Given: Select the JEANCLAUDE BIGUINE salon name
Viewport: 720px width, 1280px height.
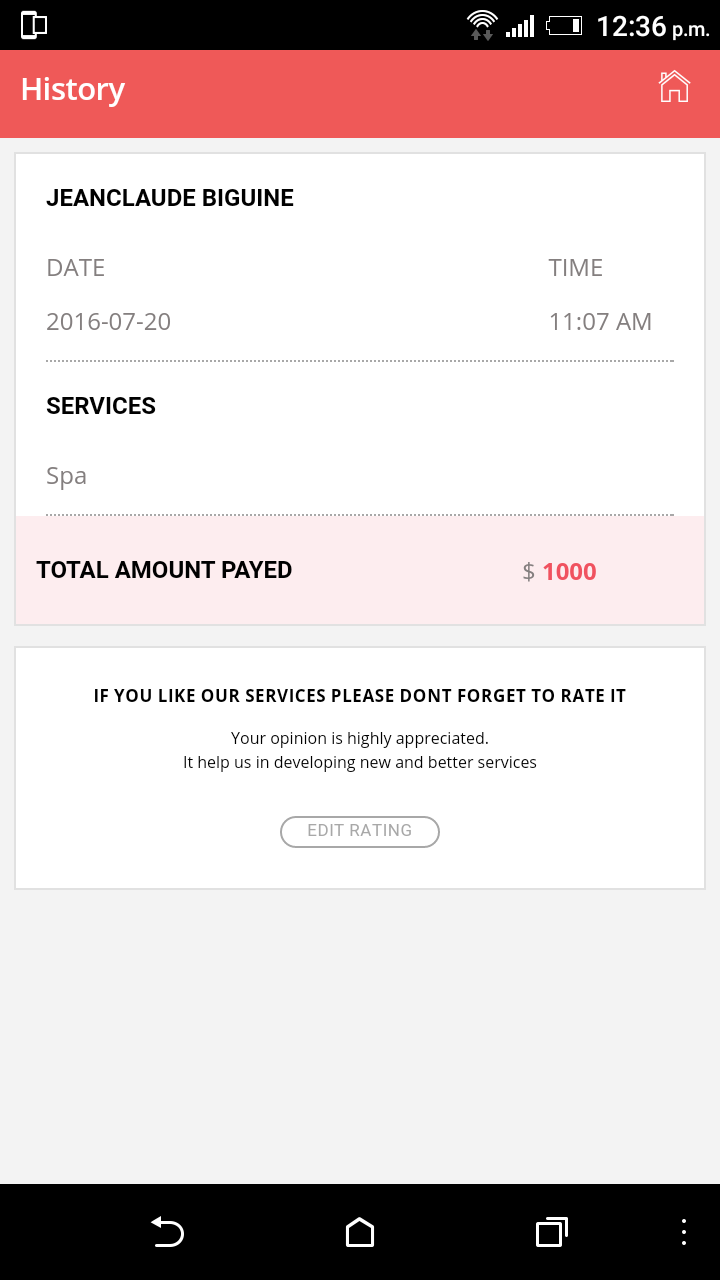Looking at the screenshot, I should coord(169,197).
